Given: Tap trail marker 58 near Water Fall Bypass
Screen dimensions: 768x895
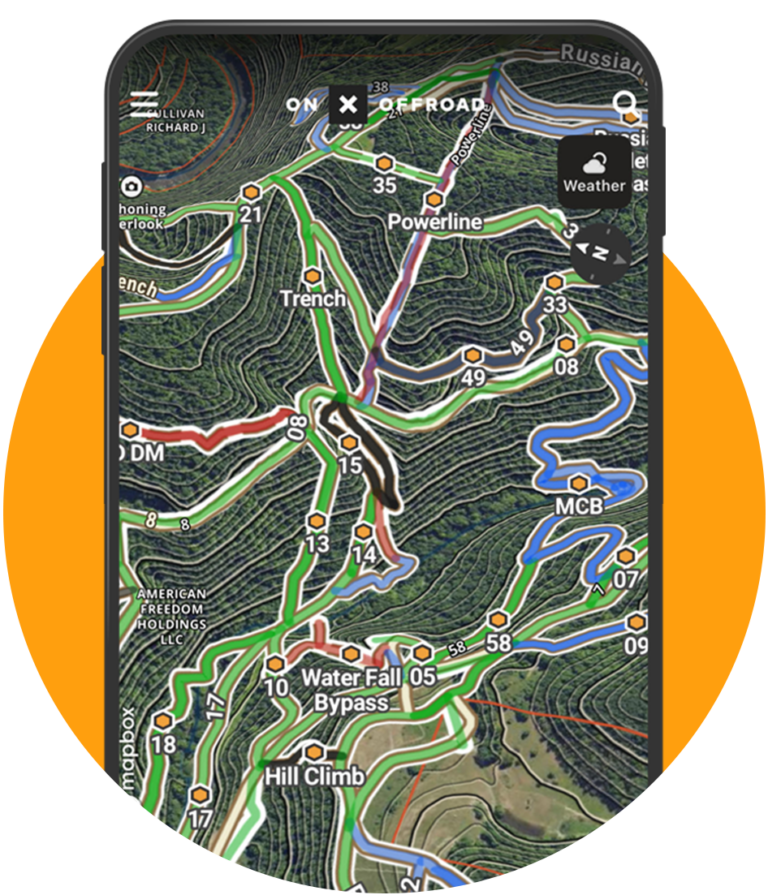Looking at the screenshot, I should point(497,617).
